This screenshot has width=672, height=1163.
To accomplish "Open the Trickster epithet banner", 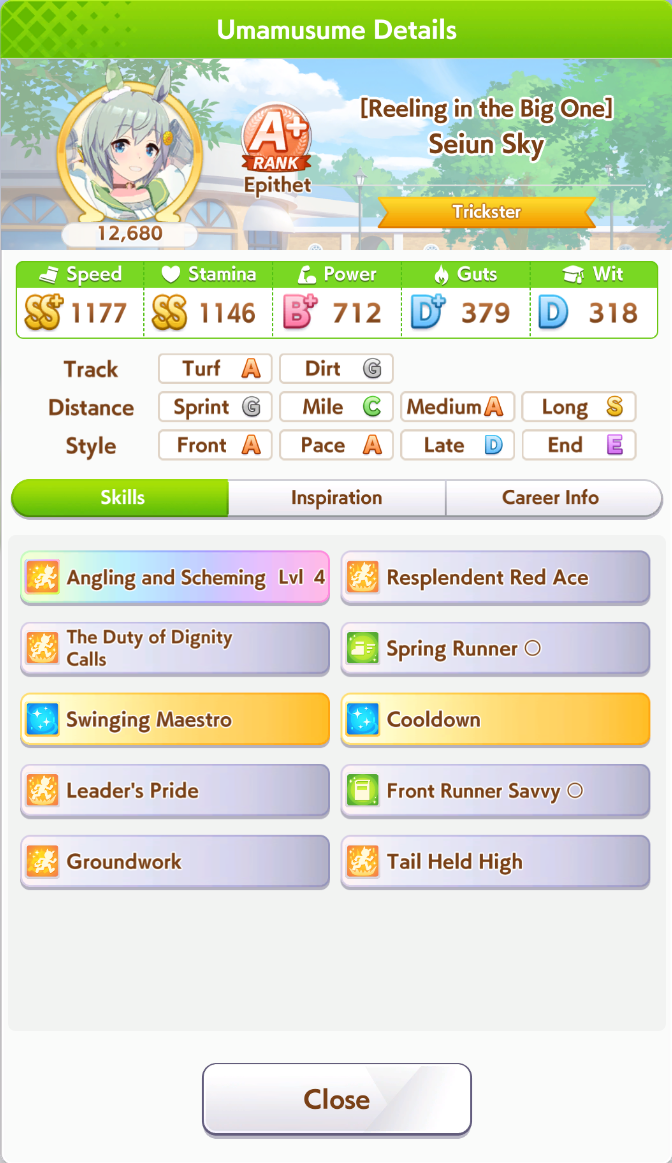I will [x=486, y=212].
